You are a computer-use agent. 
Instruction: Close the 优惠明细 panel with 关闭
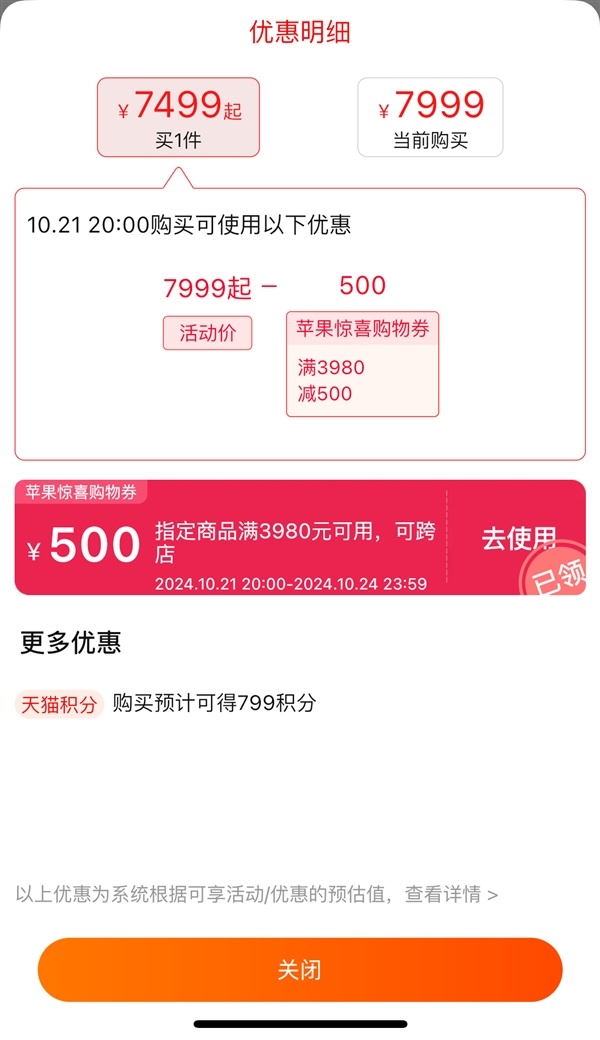click(300, 970)
